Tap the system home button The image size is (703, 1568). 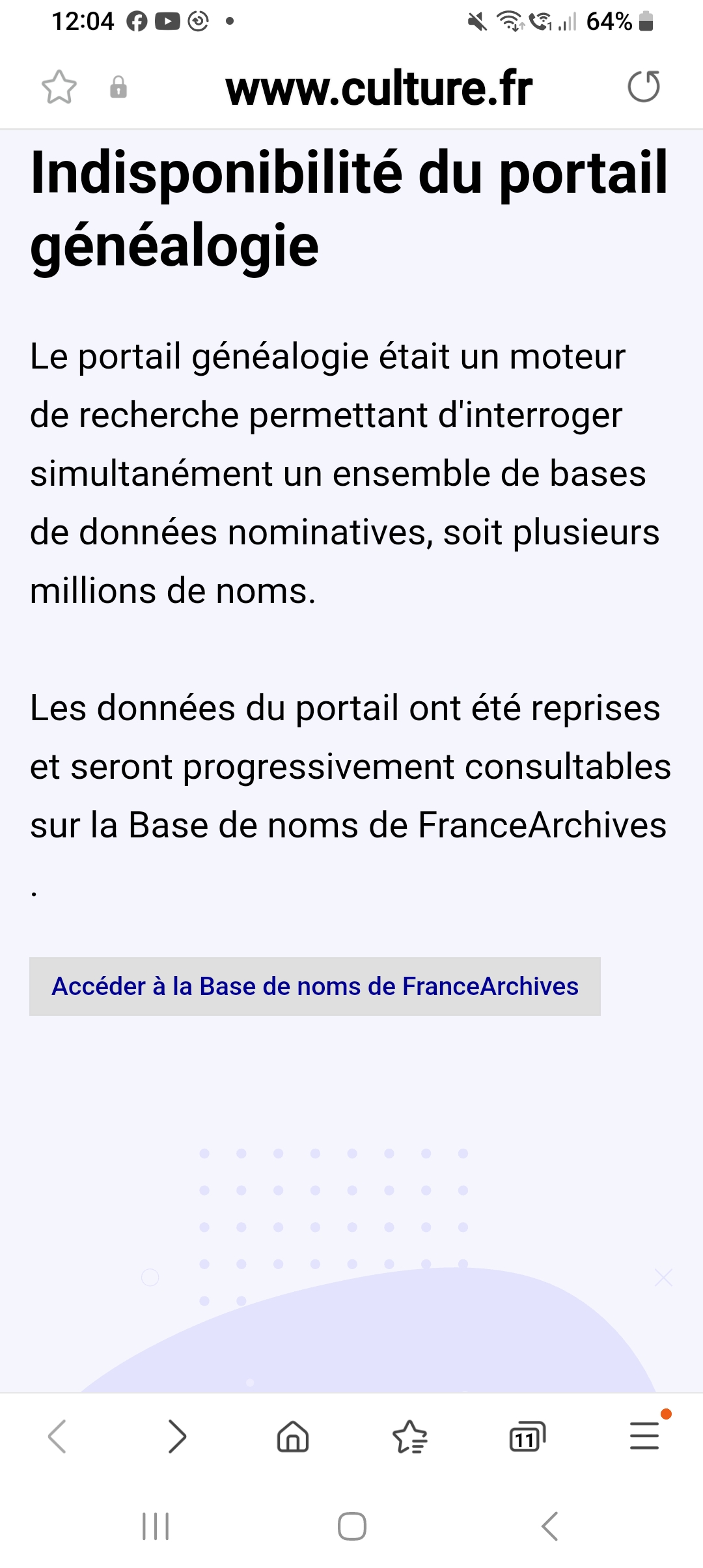click(351, 1526)
